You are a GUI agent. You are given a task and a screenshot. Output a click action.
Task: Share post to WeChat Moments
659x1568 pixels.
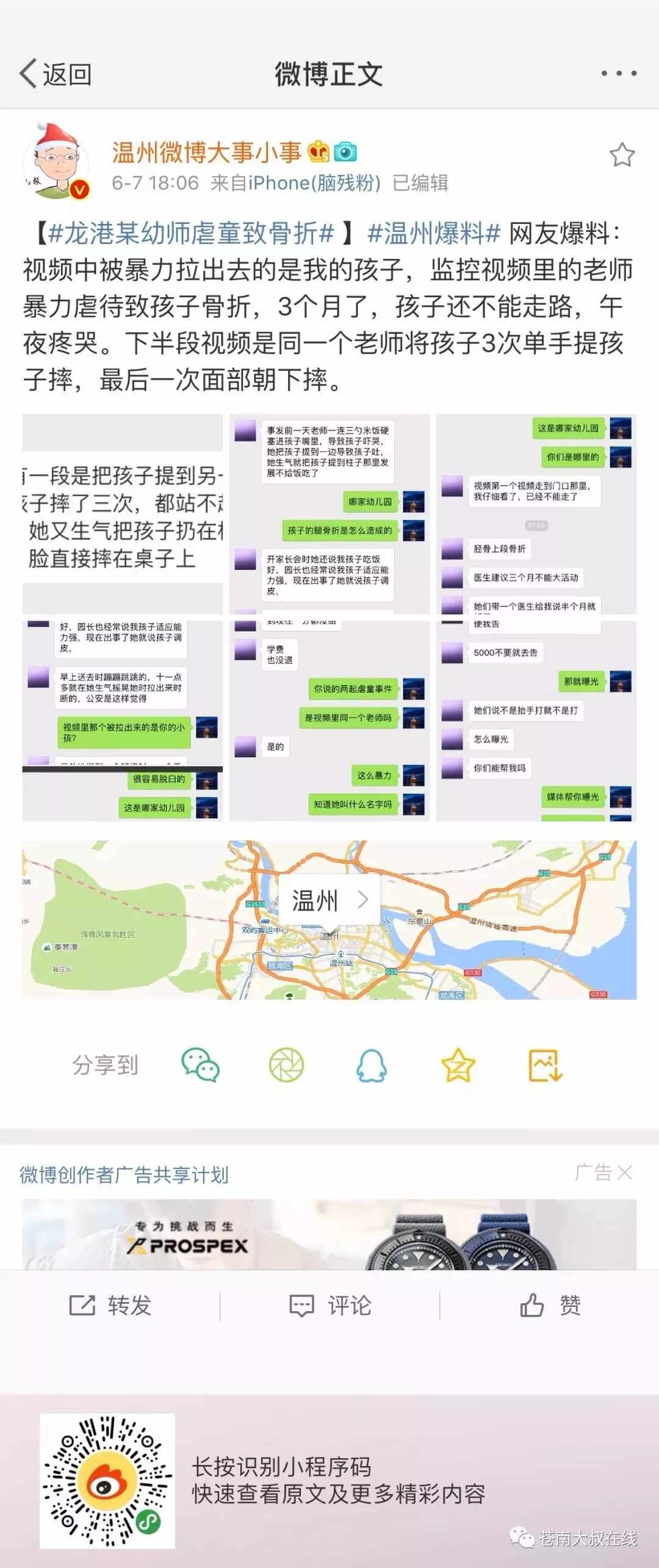pyautogui.click(x=286, y=1065)
